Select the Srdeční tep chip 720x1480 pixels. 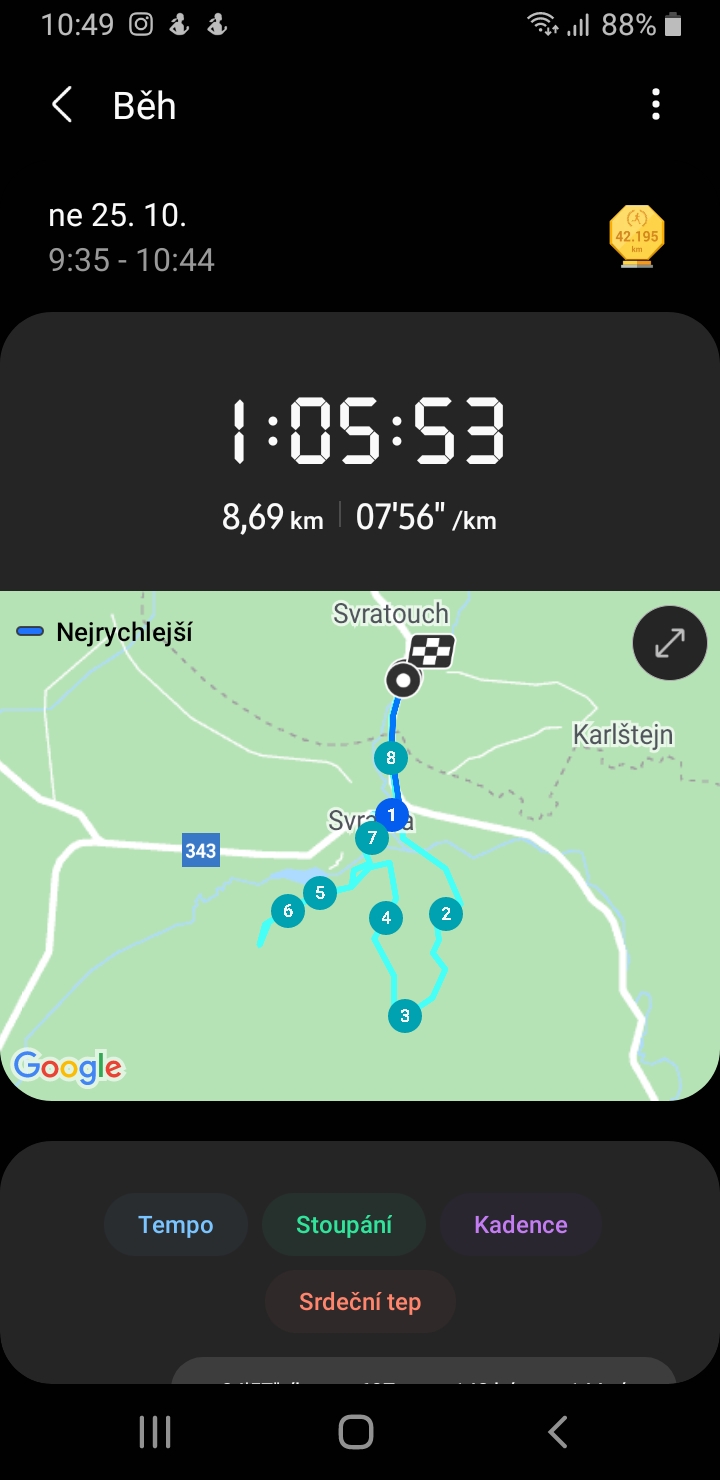[x=360, y=1302]
